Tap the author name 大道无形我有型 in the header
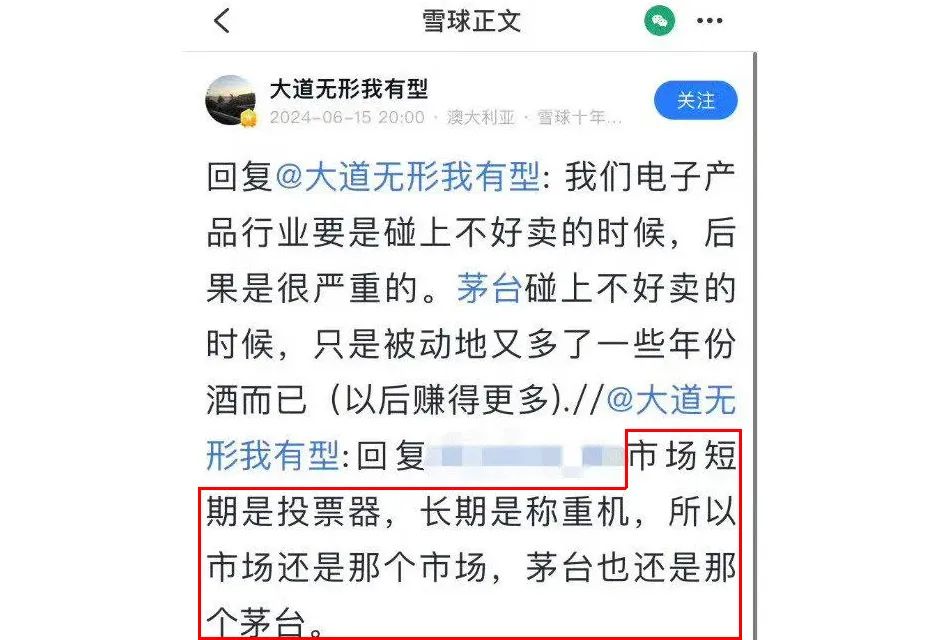Screen dimensions: 941x640 348,89
